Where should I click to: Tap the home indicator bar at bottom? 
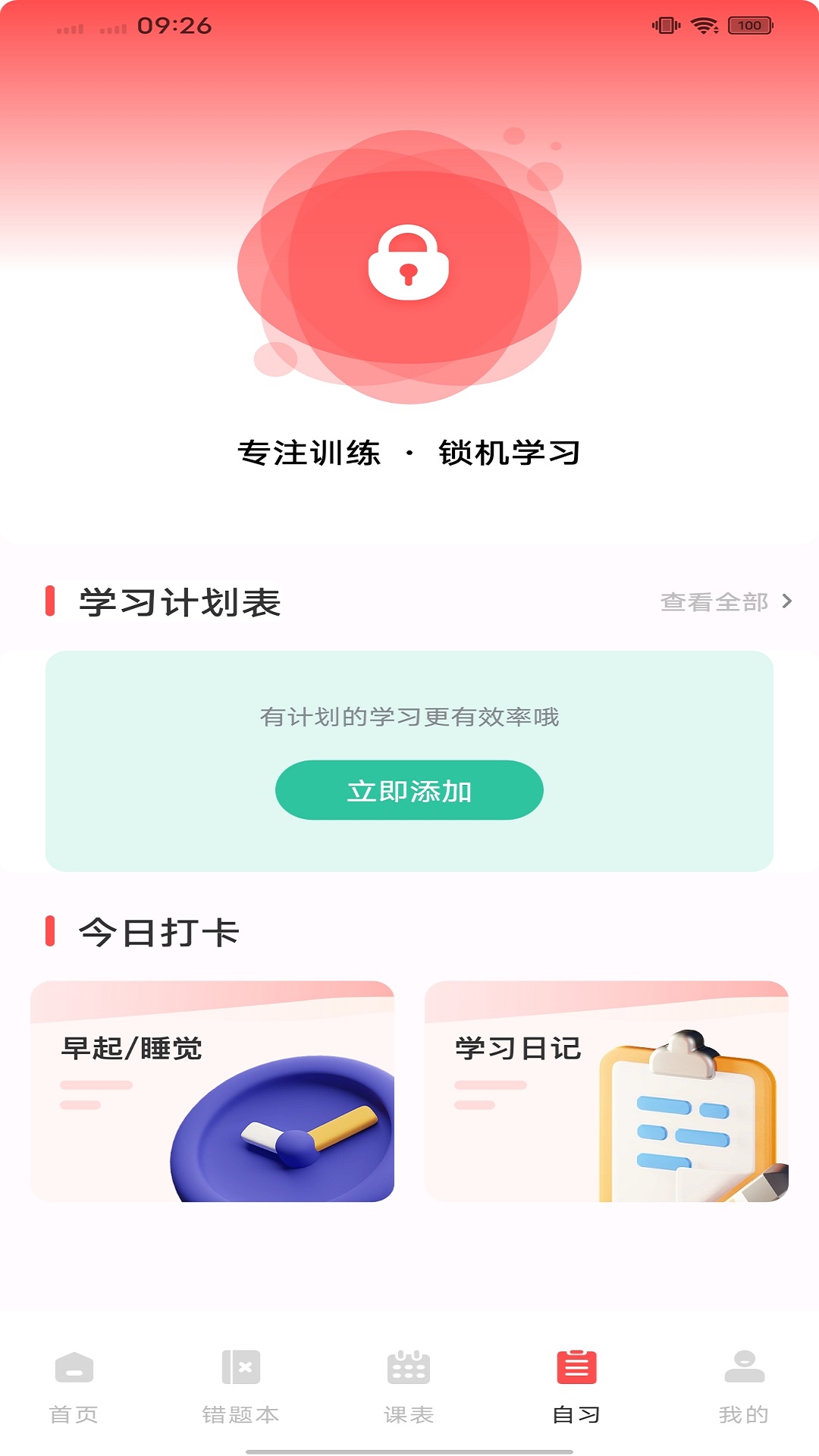click(x=409, y=1448)
